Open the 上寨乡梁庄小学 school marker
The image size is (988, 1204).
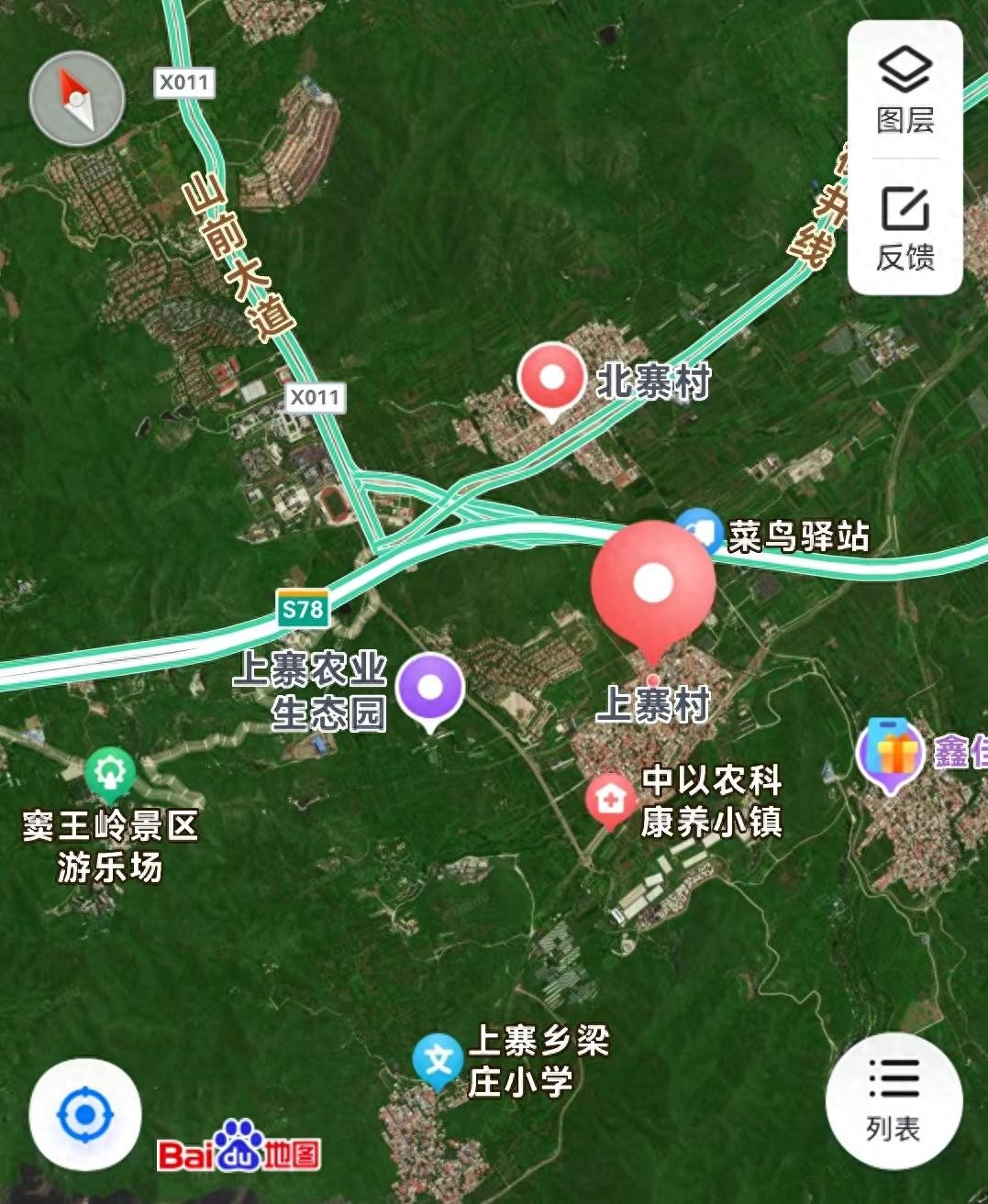click(x=438, y=1060)
